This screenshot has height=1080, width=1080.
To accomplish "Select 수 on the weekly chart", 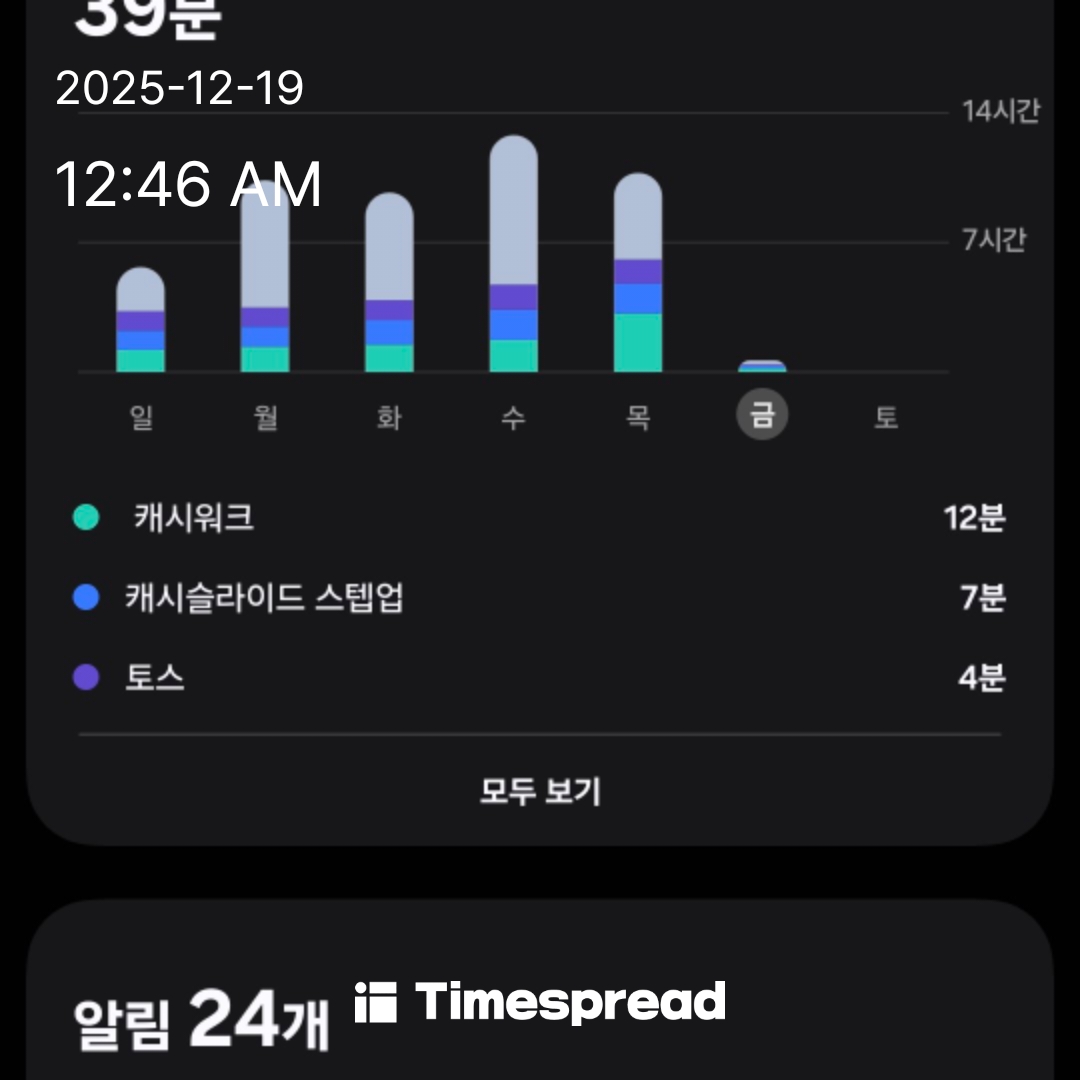I will coord(513,417).
